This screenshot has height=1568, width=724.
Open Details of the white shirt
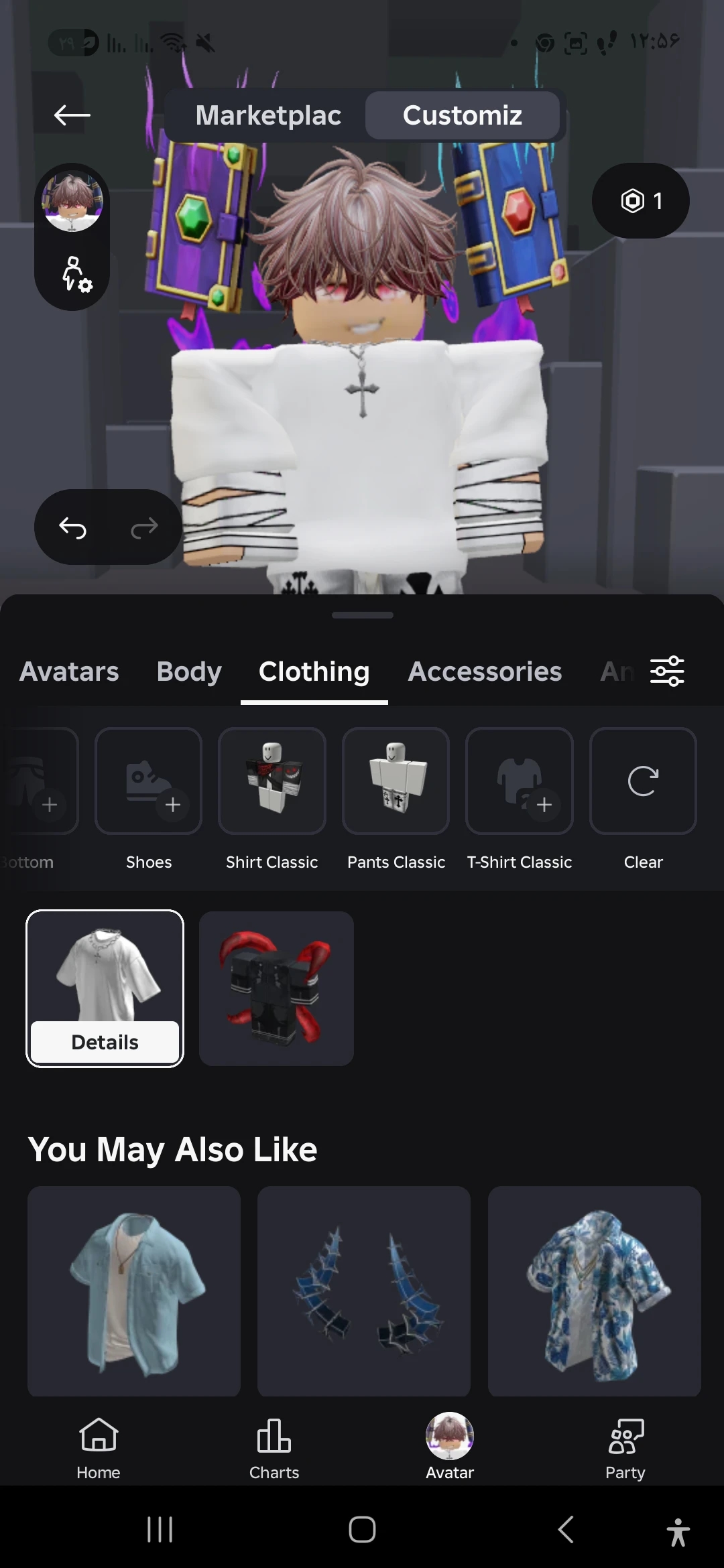[x=105, y=1042]
